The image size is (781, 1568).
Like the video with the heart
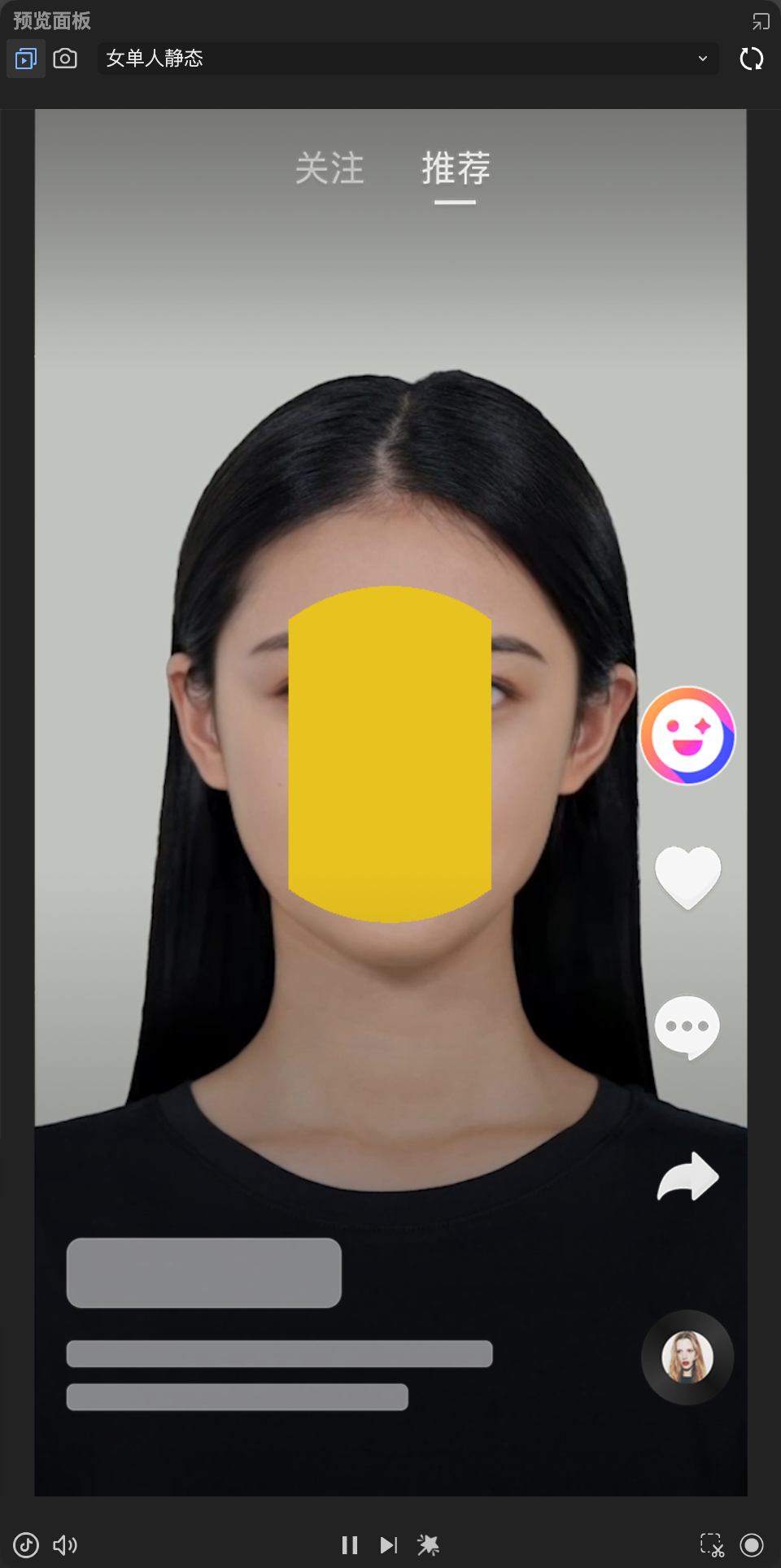pos(688,877)
